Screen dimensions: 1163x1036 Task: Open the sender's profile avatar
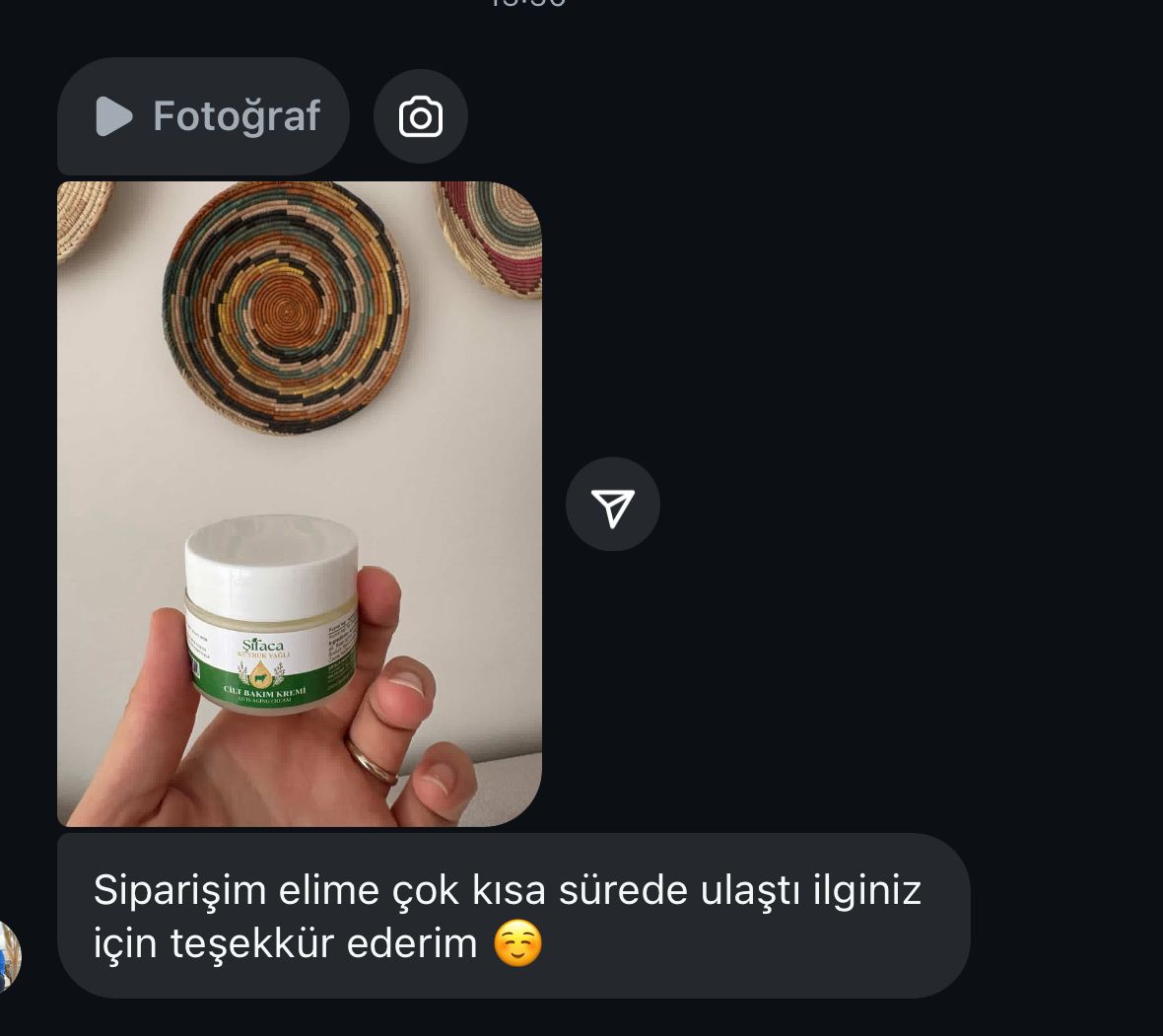click(8, 955)
